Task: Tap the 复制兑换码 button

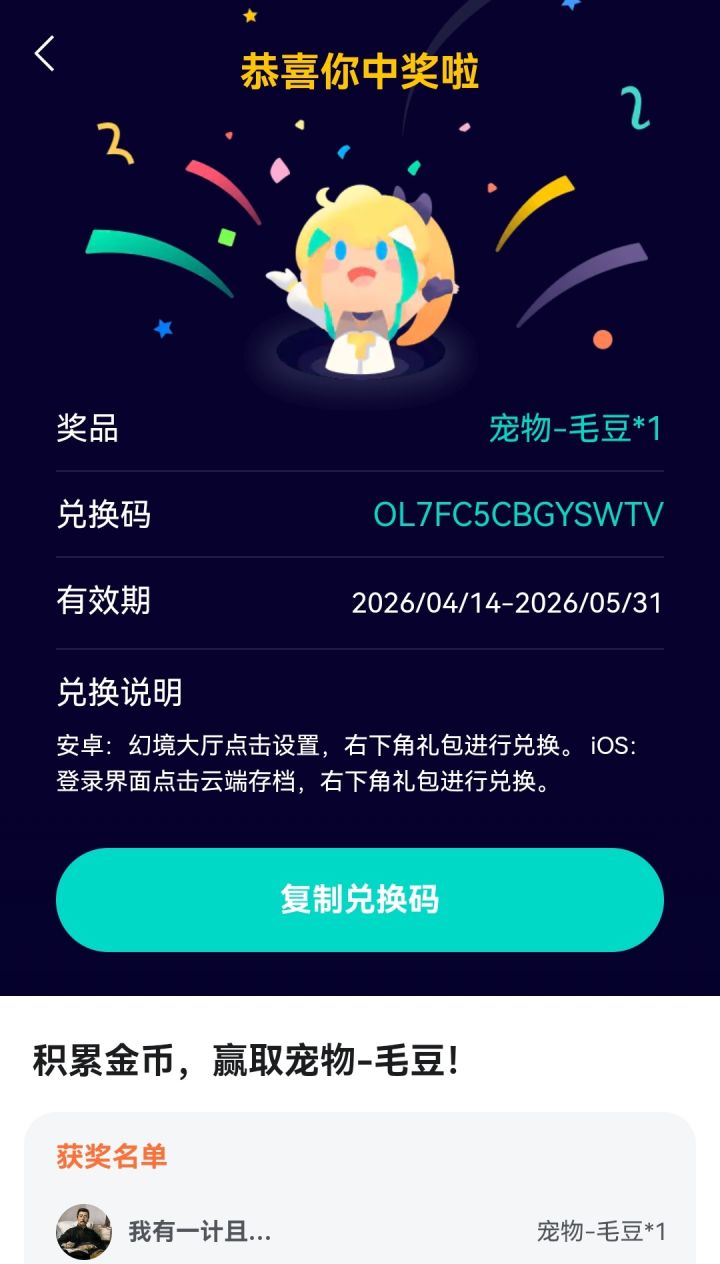Action: pos(360,899)
